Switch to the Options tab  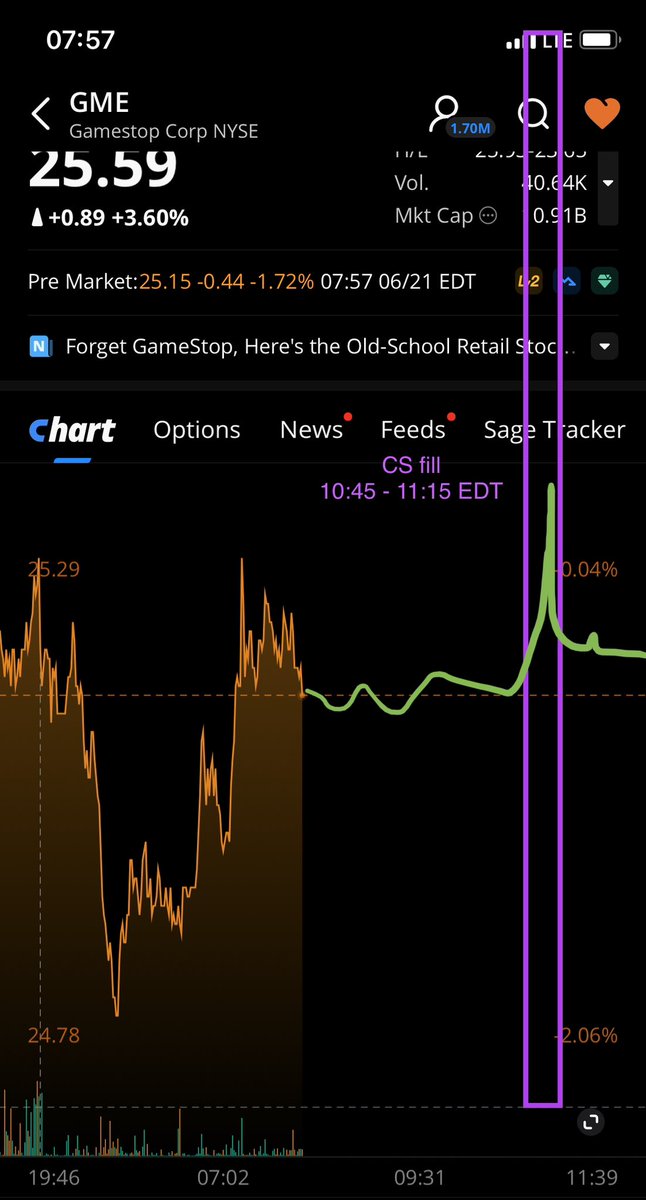[197, 430]
